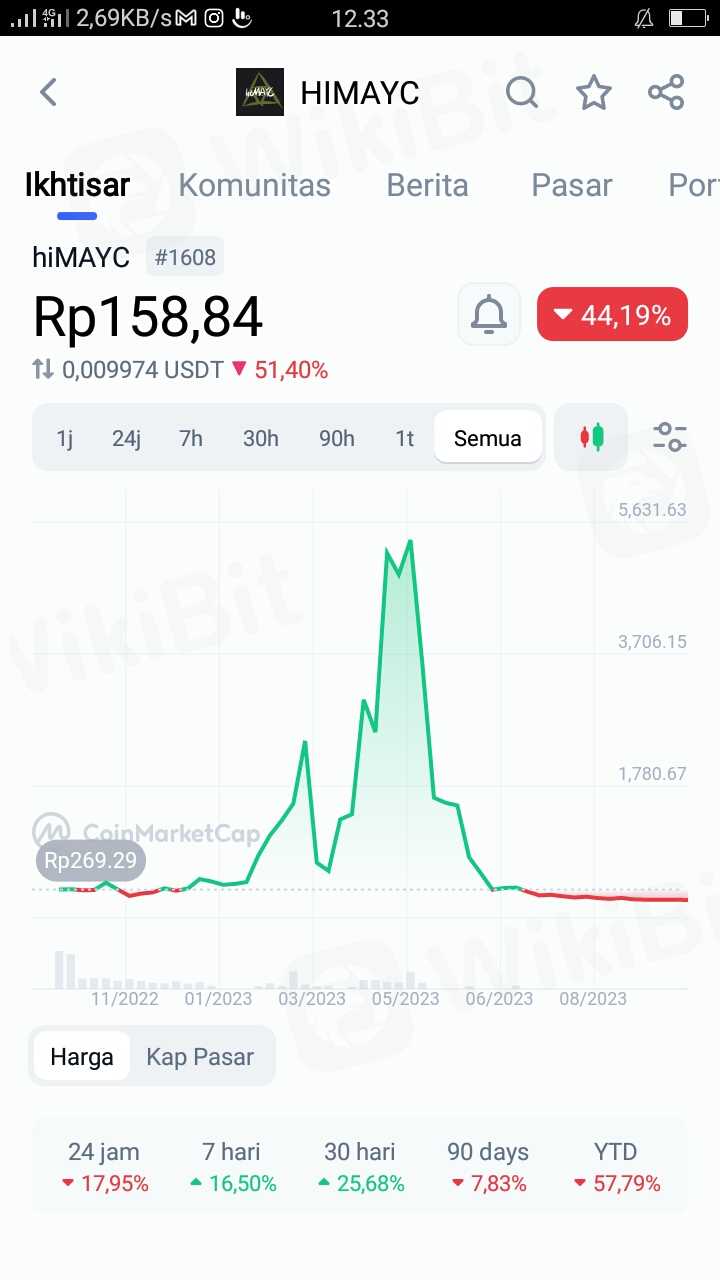This screenshot has width=720, height=1280.
Task: Switch the chart to Kap Pasar
Action: point(200,1057)
